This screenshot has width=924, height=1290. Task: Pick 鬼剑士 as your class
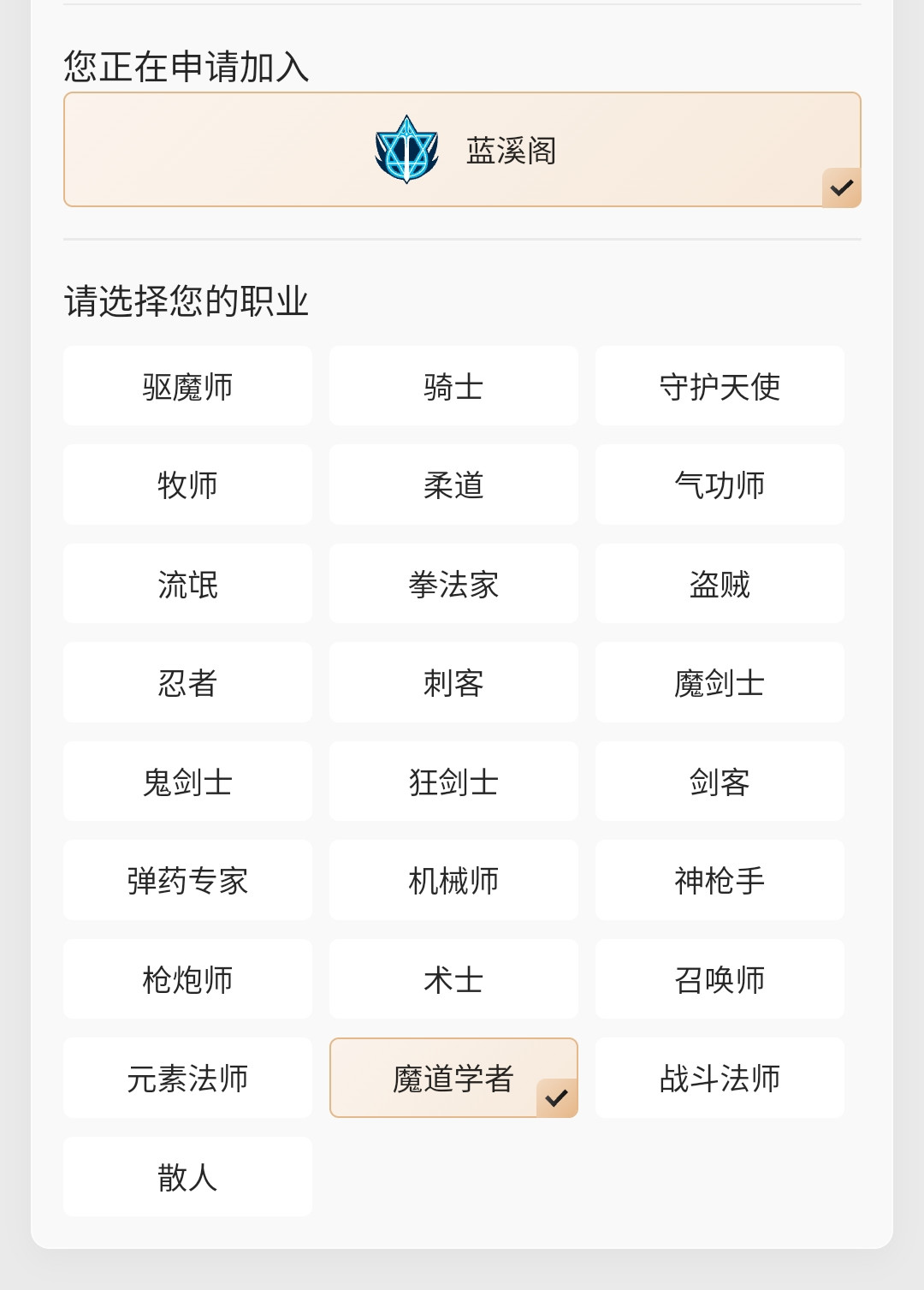click(187, 782)
